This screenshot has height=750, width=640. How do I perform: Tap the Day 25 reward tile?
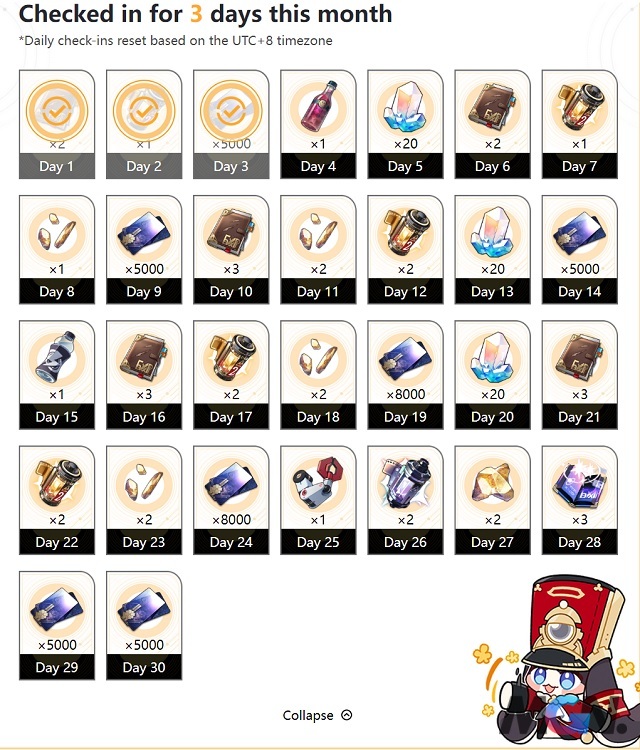pos(318,499)
